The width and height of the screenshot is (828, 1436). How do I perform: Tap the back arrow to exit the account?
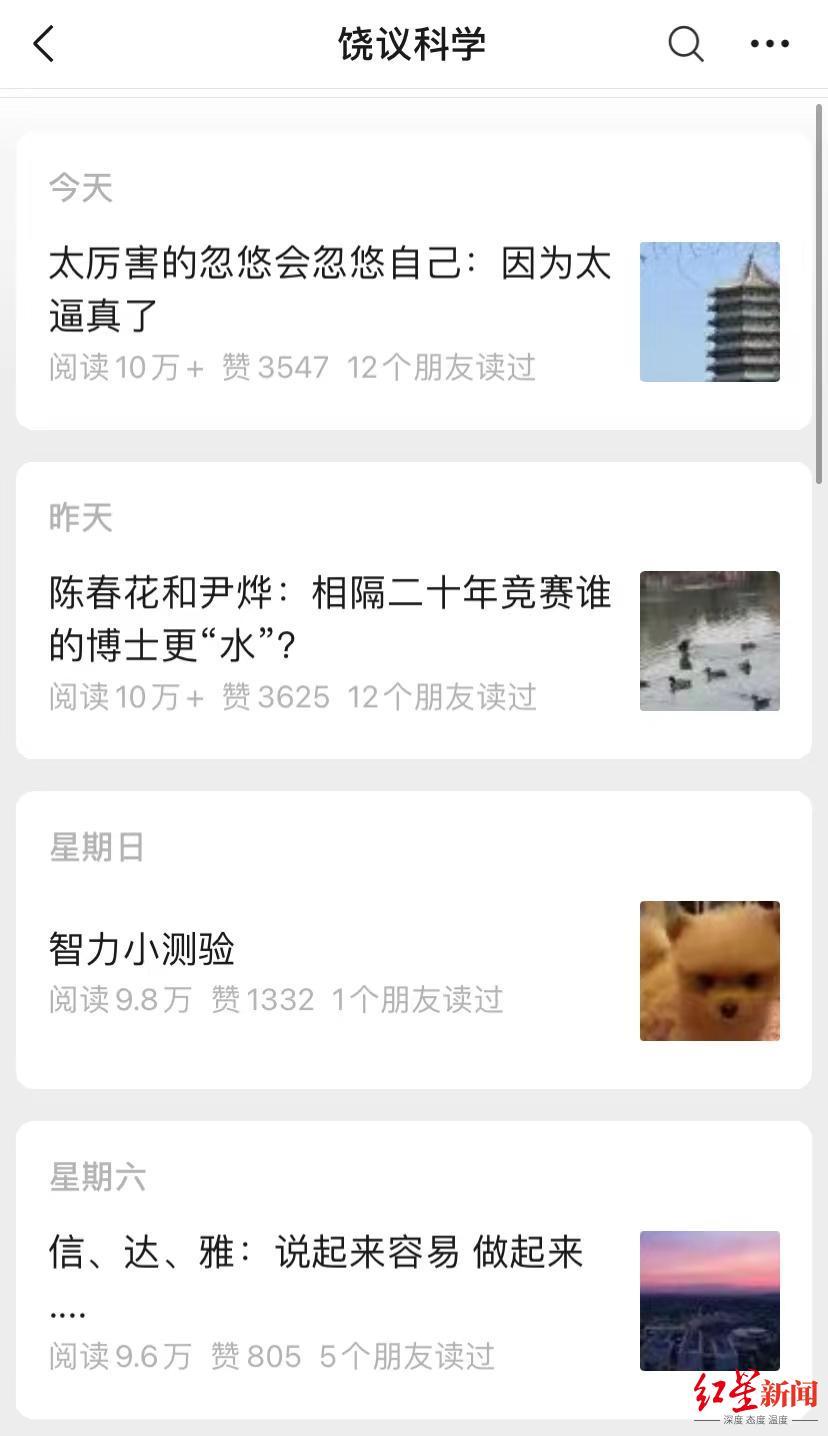(x=42, y=44)
